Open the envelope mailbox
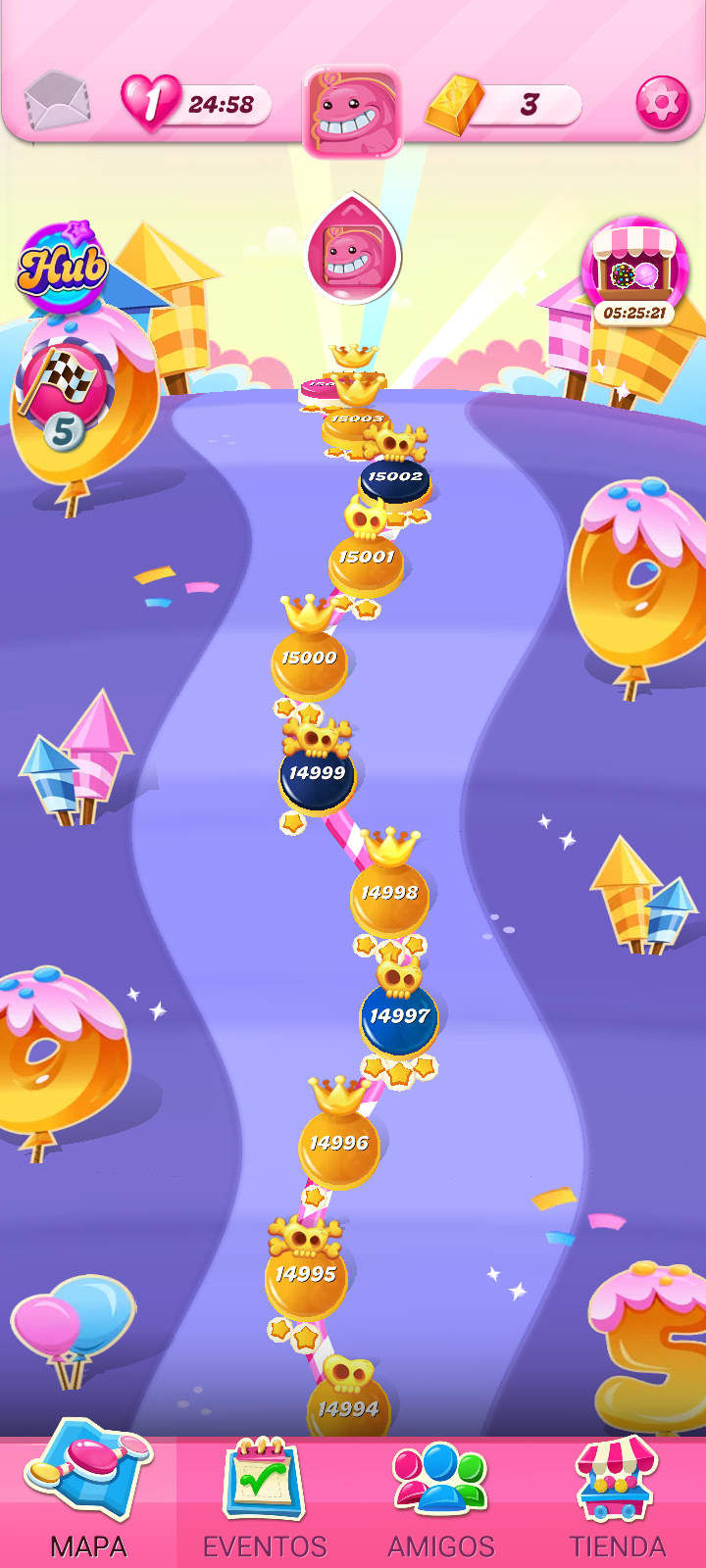 tap(56, 100)
